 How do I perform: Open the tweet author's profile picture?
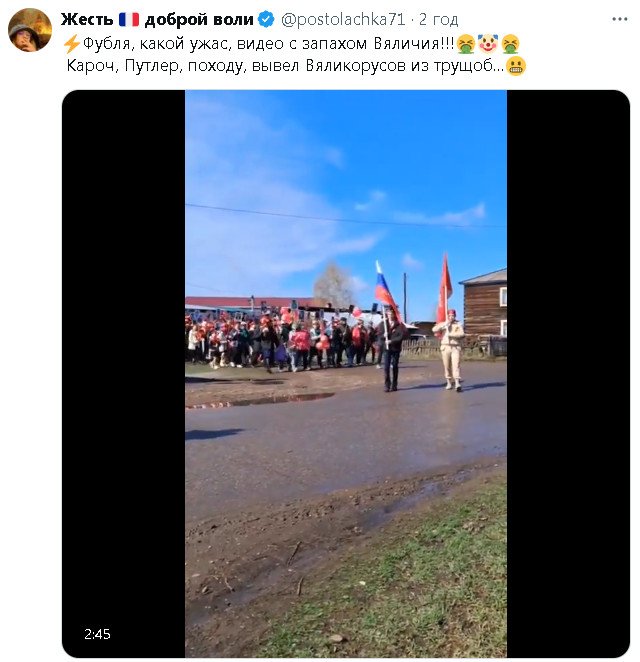(30, 30)
